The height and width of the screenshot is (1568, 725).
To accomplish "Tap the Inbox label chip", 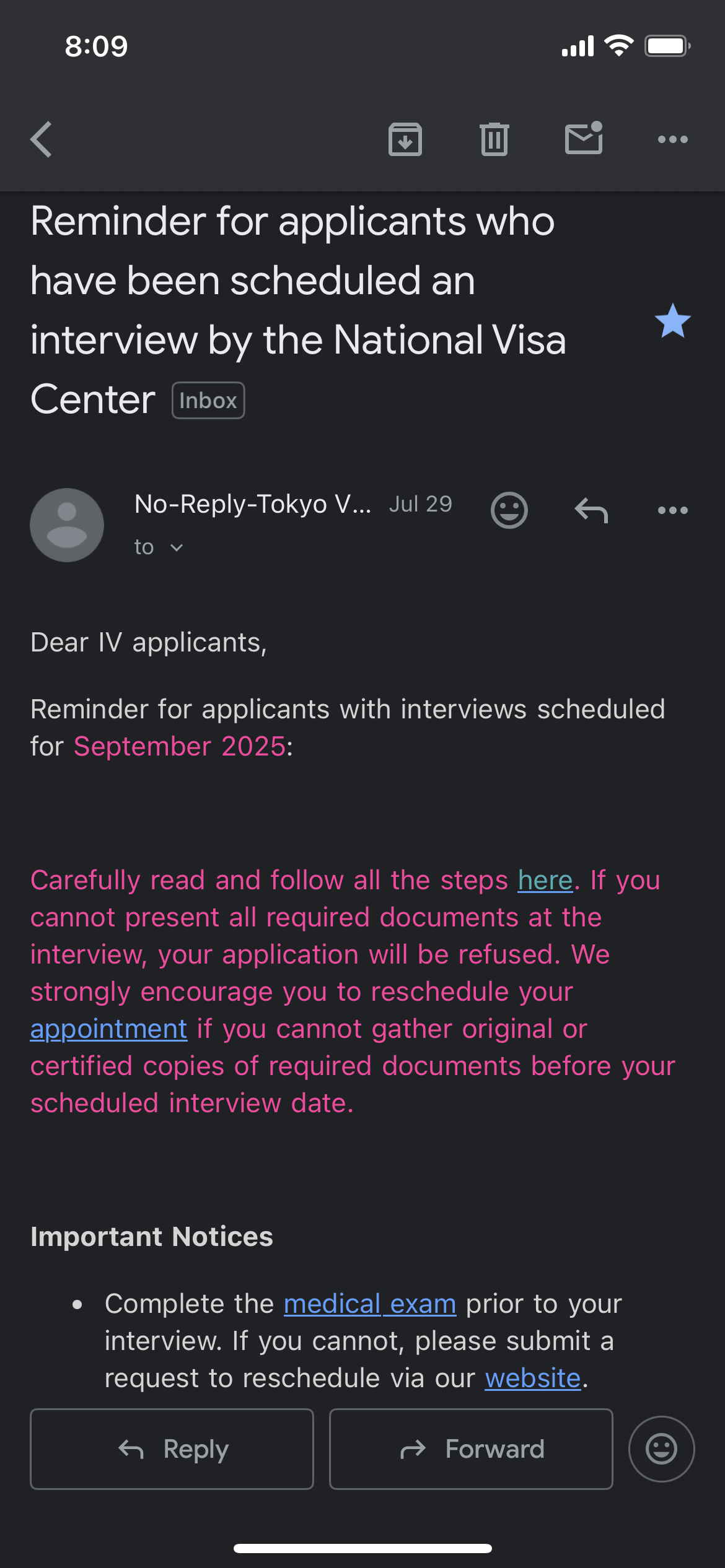I will click(x=208, y=401).
